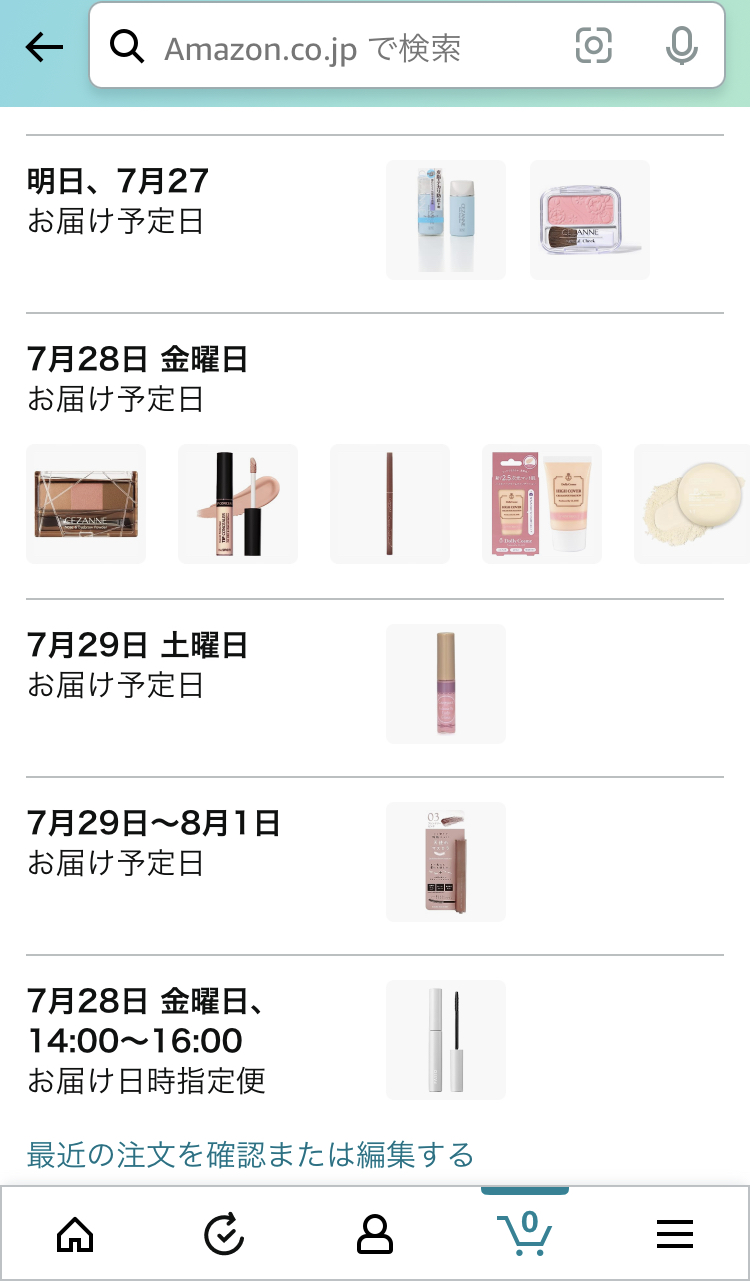Open the concealer tube product thumbnail
Screen dimensions: 750x1281
pyautogui.click(x=237, y=504)
